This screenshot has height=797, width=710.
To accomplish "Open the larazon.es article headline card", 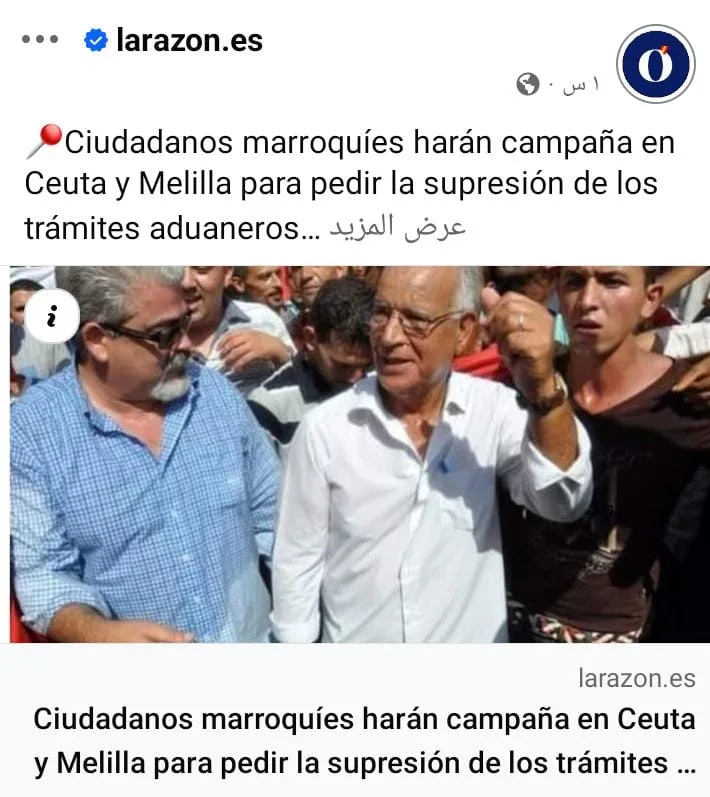I will pos(364,741).
